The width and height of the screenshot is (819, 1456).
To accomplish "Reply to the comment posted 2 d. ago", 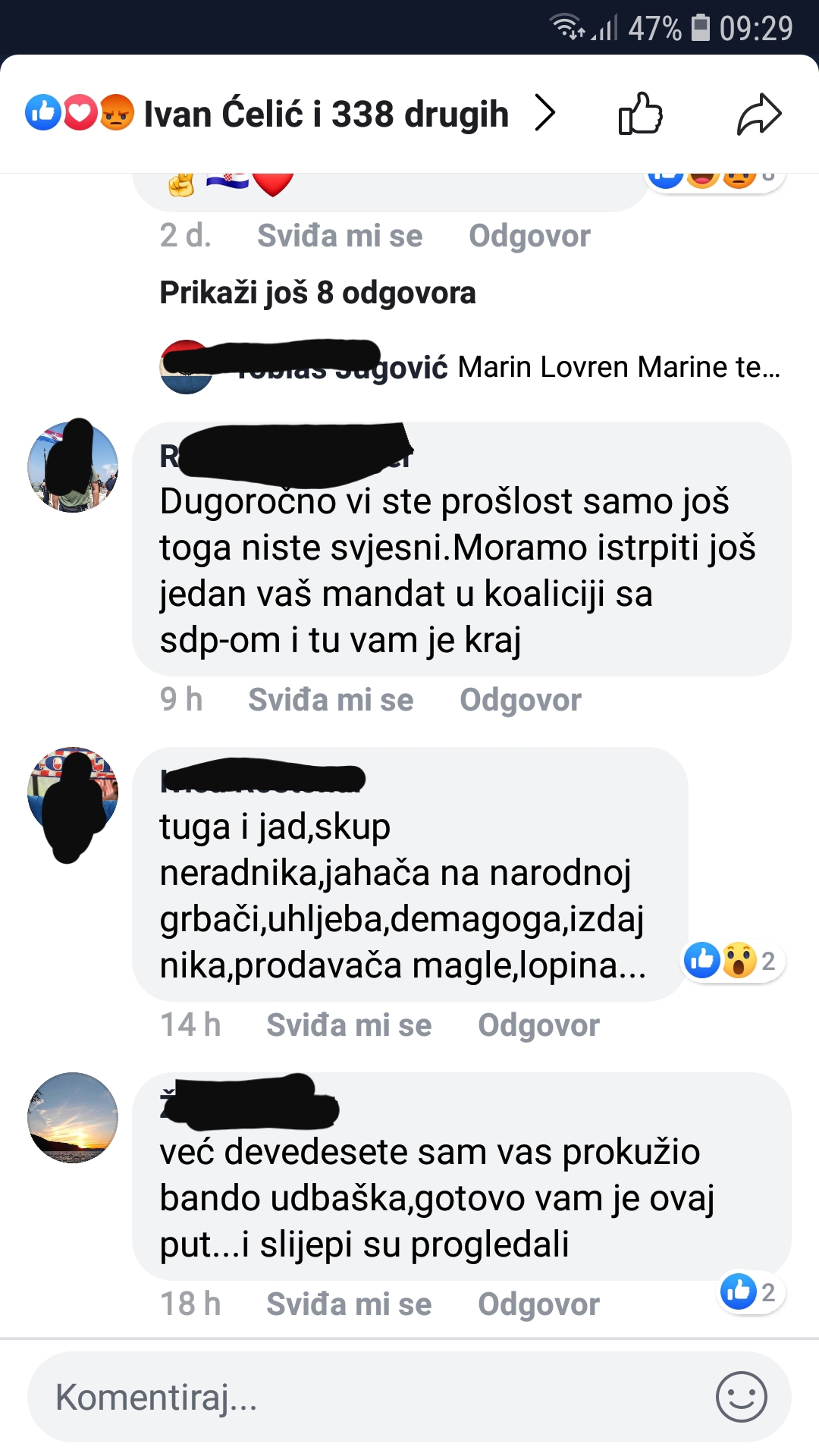I will (x=529, y=236).
